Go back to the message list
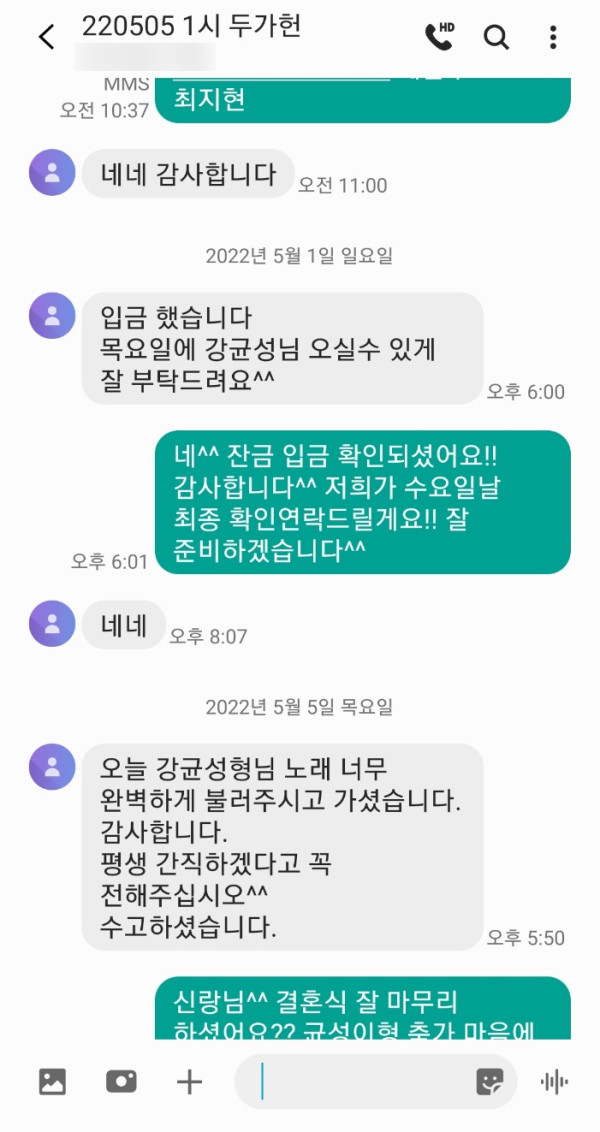600x1132 pixels. click(x=46, y=38)
